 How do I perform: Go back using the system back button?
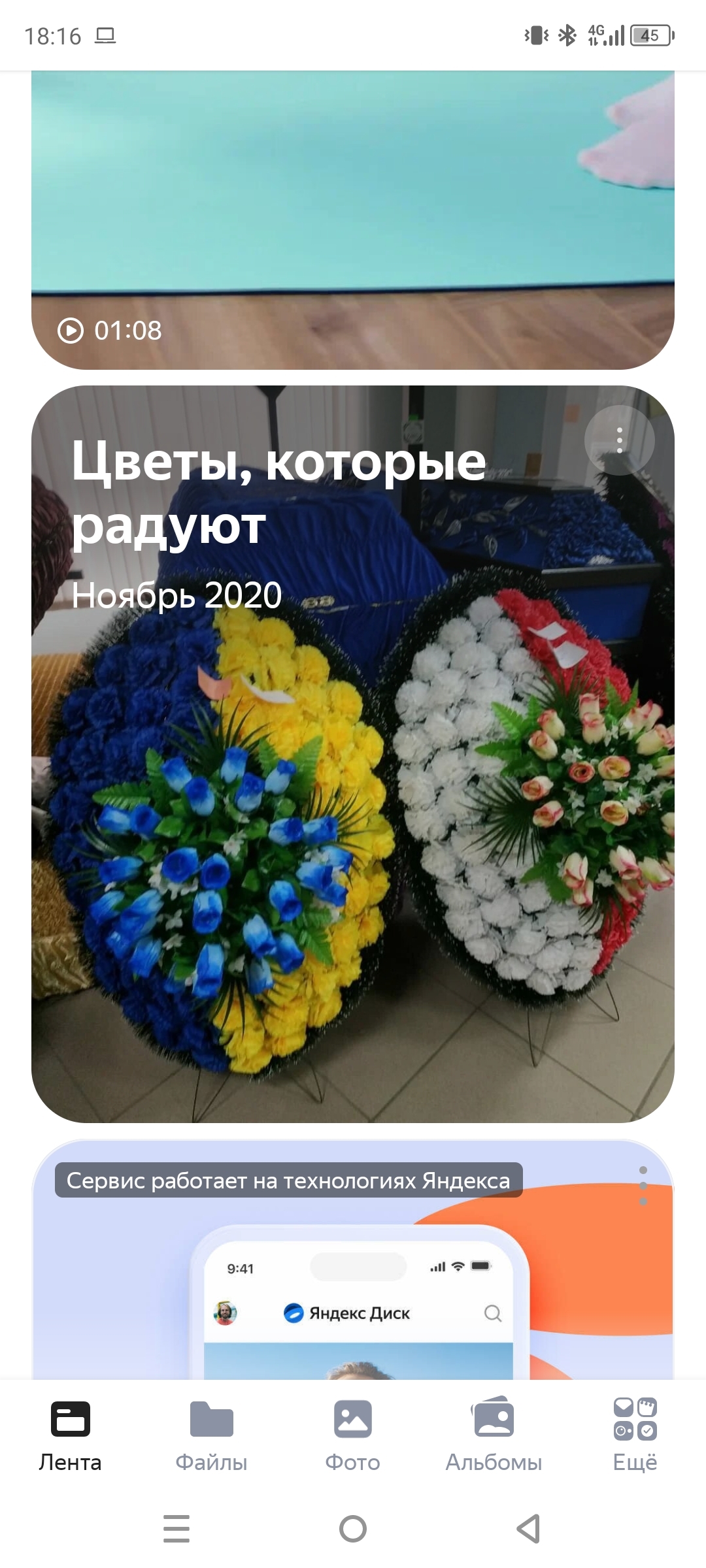point(528,1529)
